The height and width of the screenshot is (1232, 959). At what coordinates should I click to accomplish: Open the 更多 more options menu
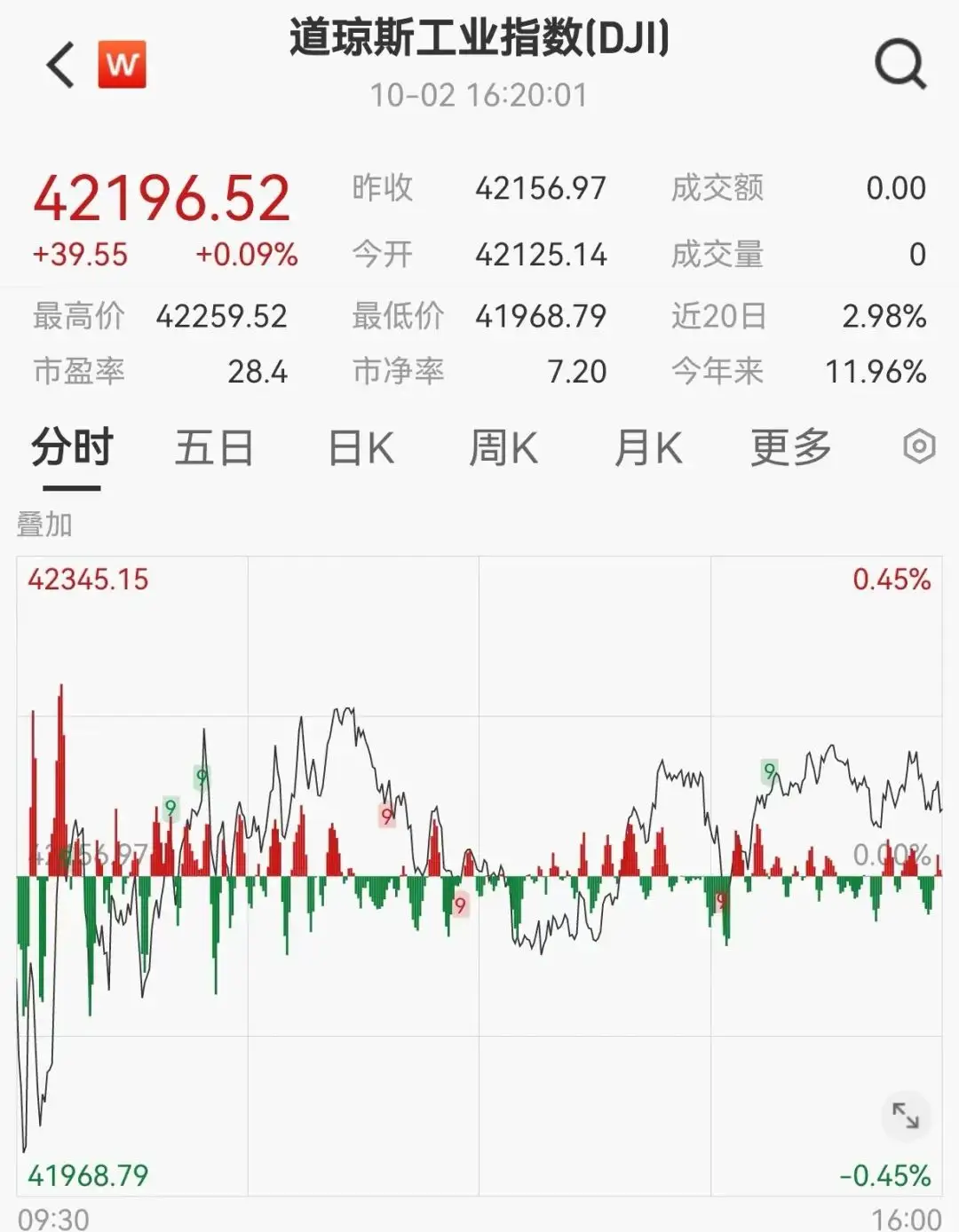(x=793, y=448)
